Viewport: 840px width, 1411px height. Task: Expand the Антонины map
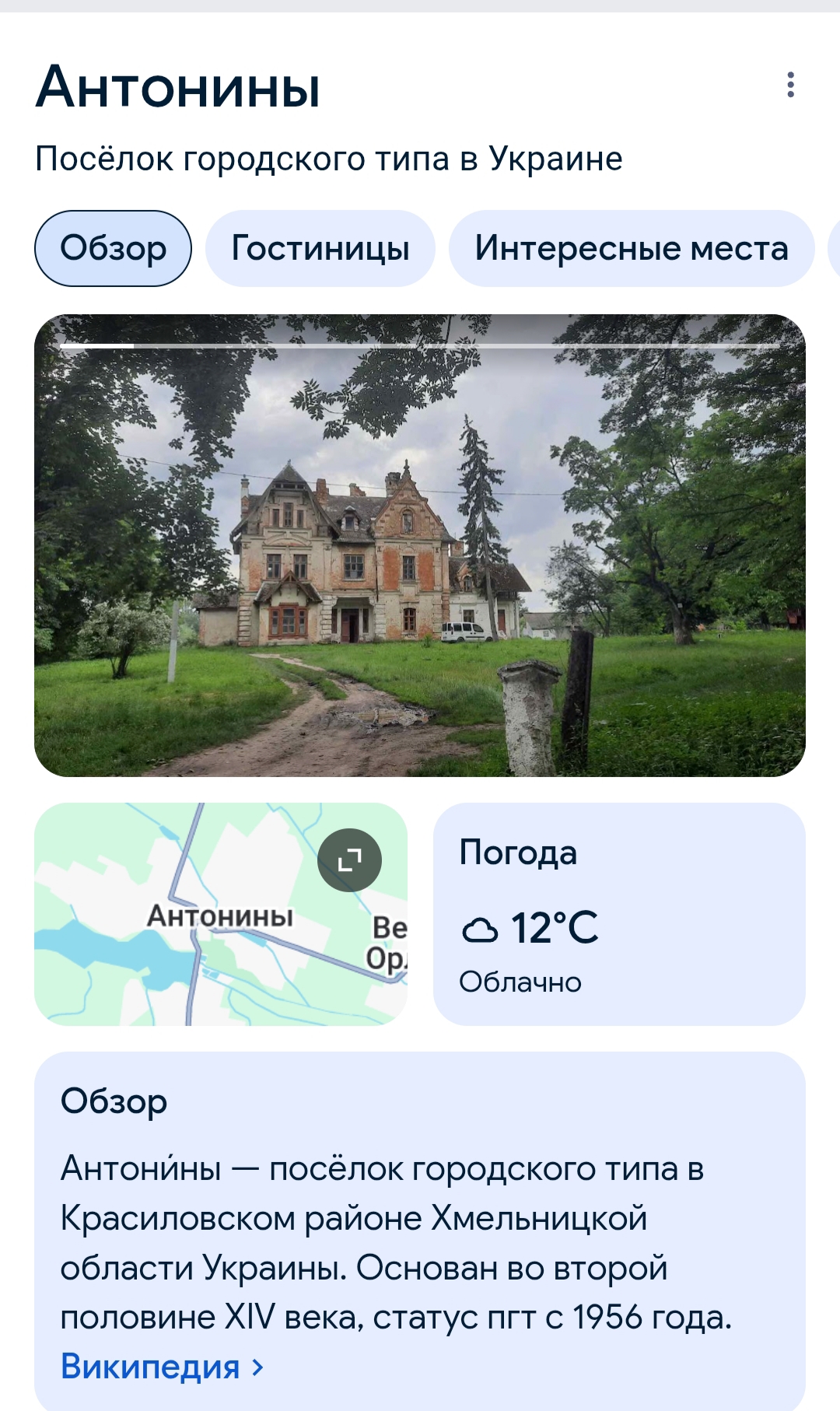(349, 860)
